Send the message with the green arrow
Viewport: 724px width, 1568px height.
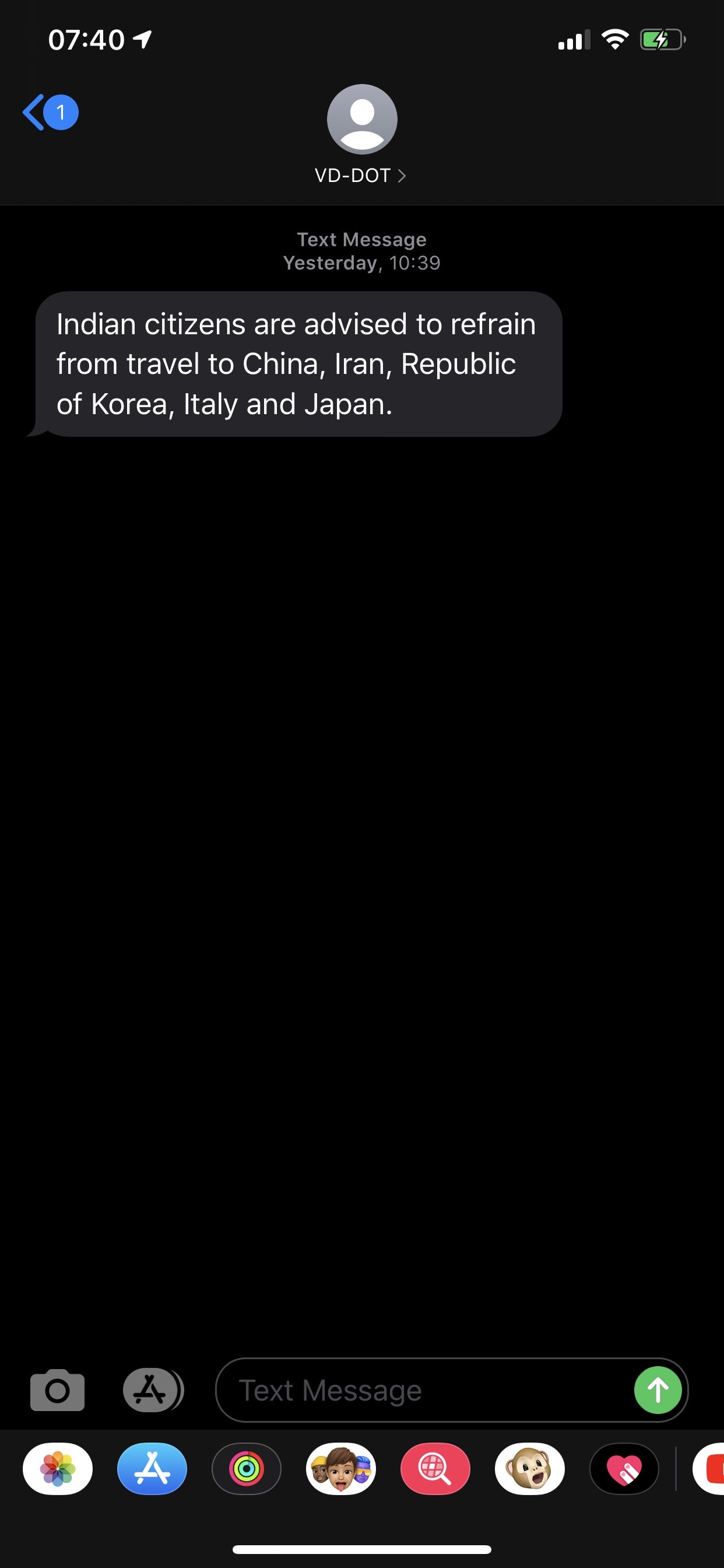[x=658, y=1390]
